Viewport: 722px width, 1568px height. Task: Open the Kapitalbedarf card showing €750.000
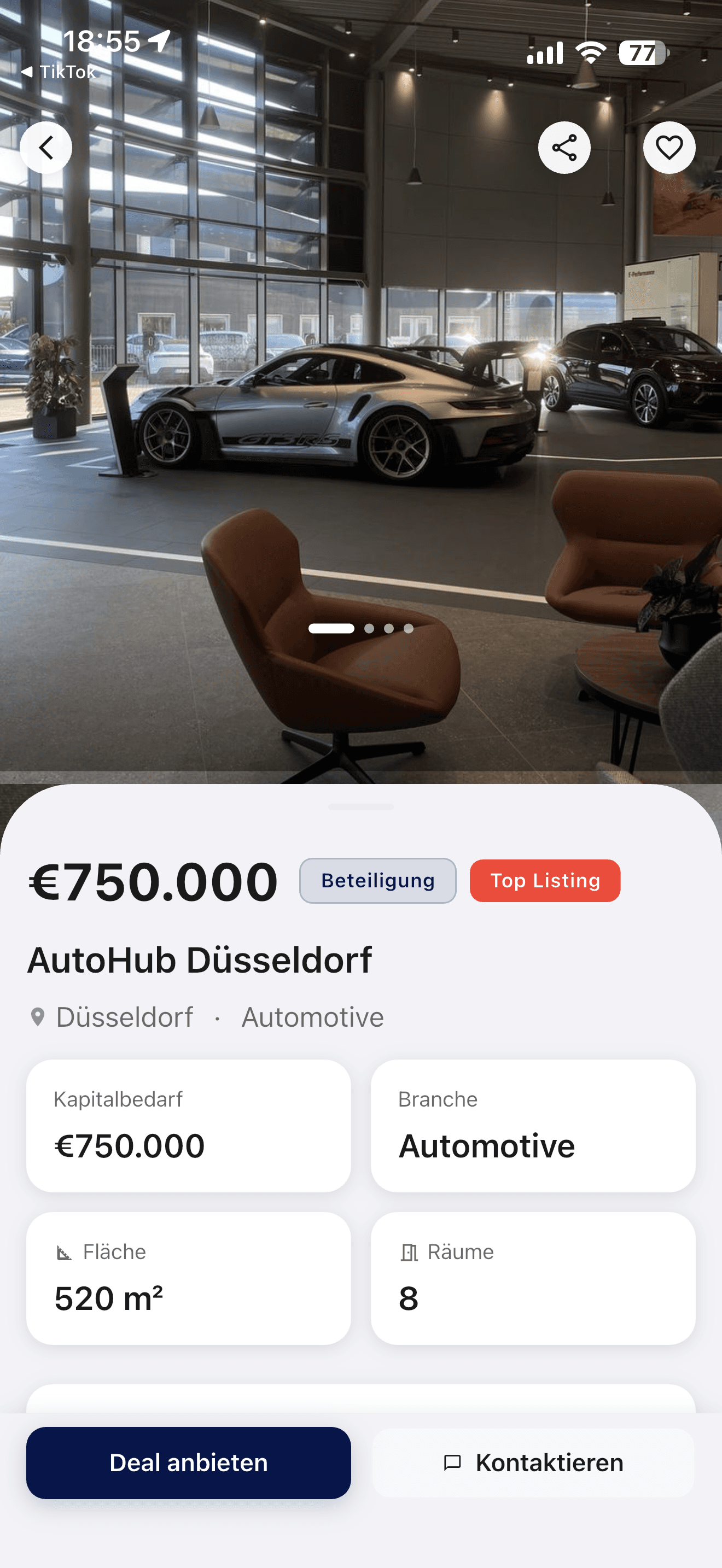(x=189, y=1126)
